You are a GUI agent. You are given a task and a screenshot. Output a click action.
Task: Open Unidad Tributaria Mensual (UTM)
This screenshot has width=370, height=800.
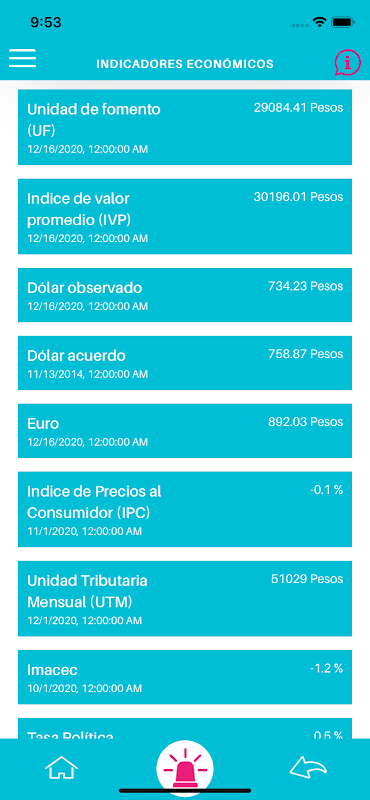click(x=185, y=598)
